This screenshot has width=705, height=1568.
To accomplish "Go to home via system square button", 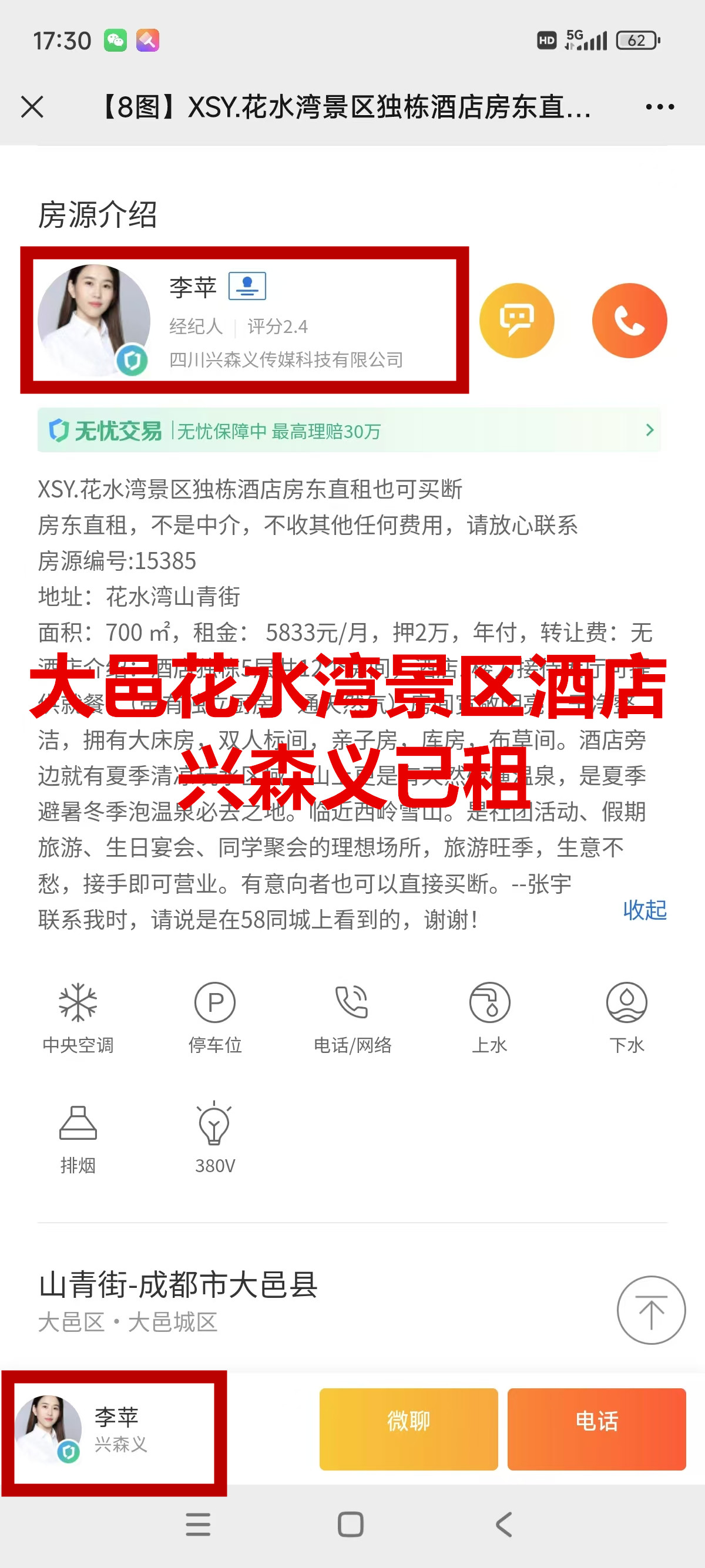I will point(350,1525).
